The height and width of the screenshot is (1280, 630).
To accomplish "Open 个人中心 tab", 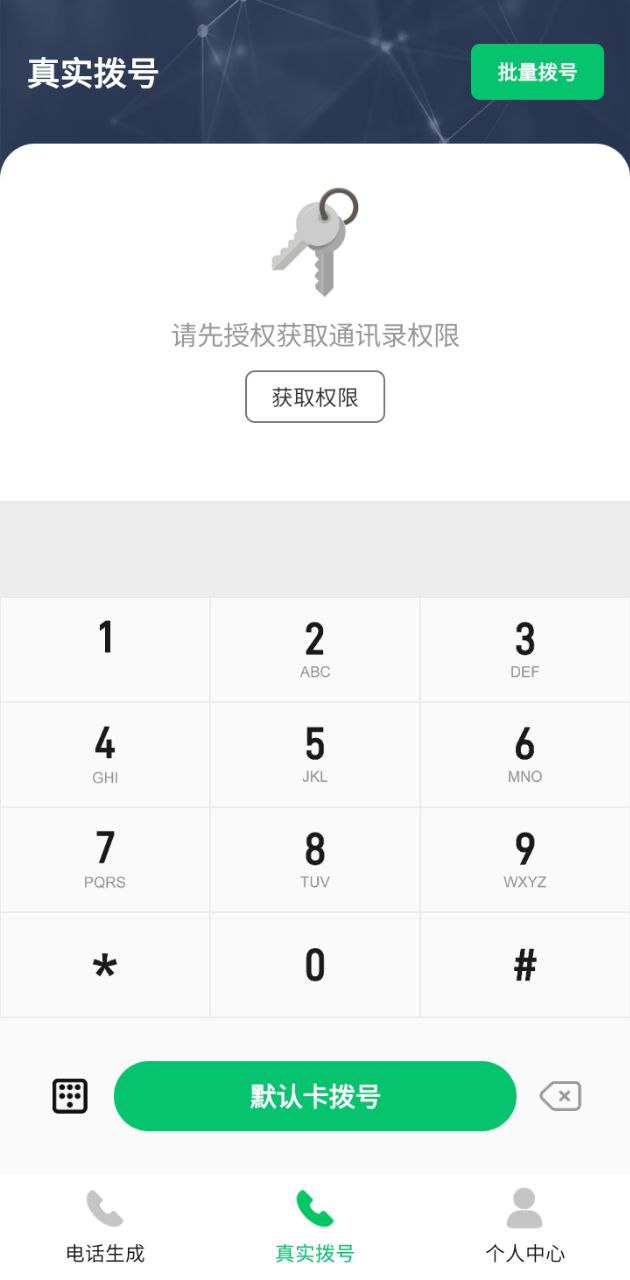I will [x=525, y=1226].
